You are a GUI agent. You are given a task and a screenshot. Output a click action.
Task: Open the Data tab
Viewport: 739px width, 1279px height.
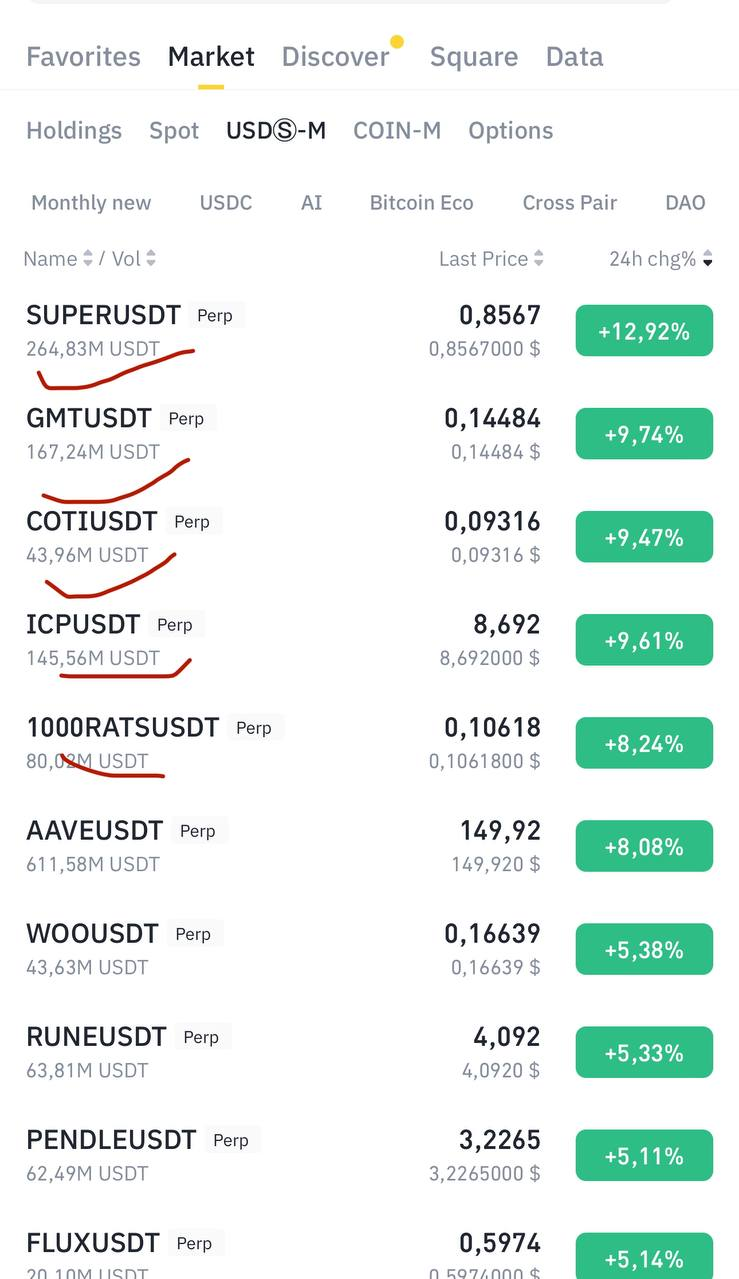(x=574, y=57)
